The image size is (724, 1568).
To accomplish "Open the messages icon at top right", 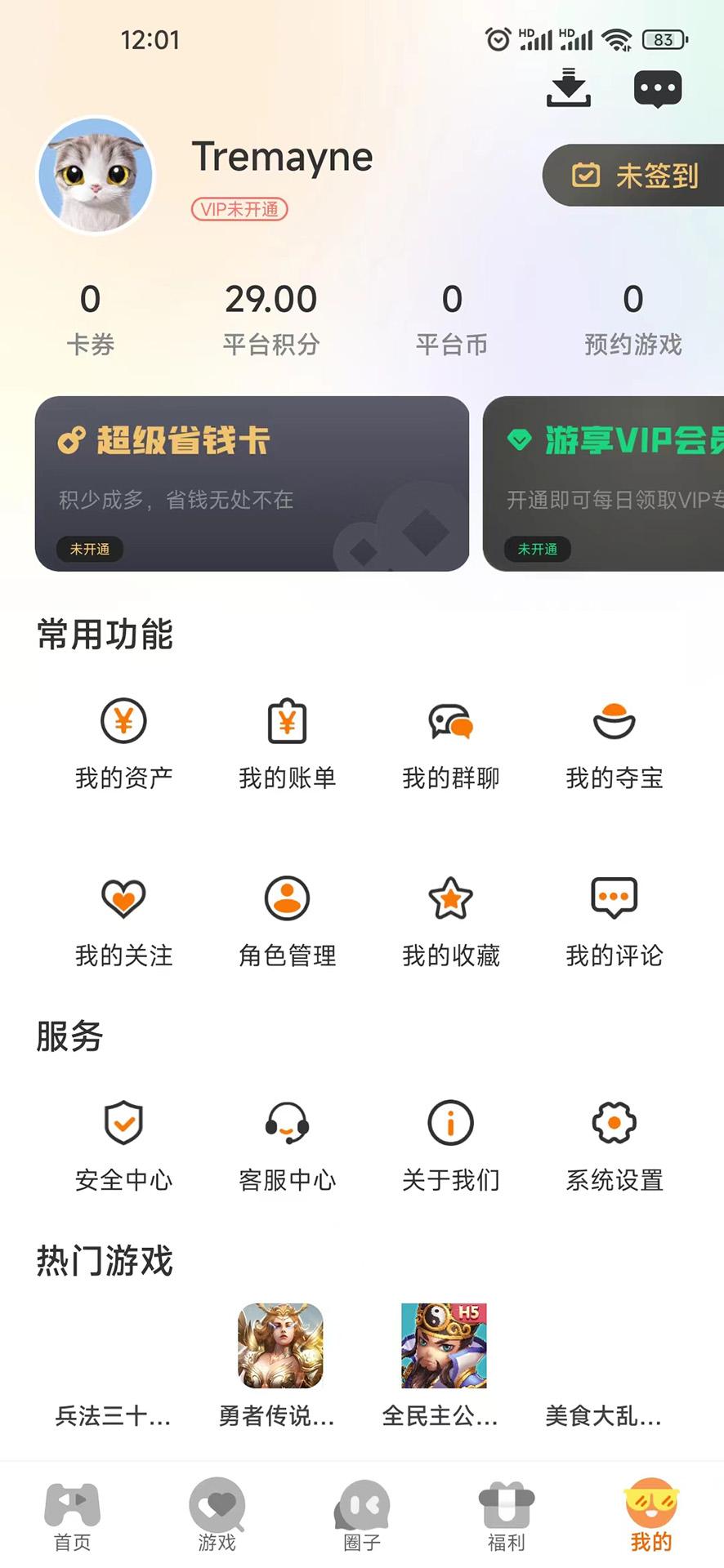I will (x=657, y=88).
